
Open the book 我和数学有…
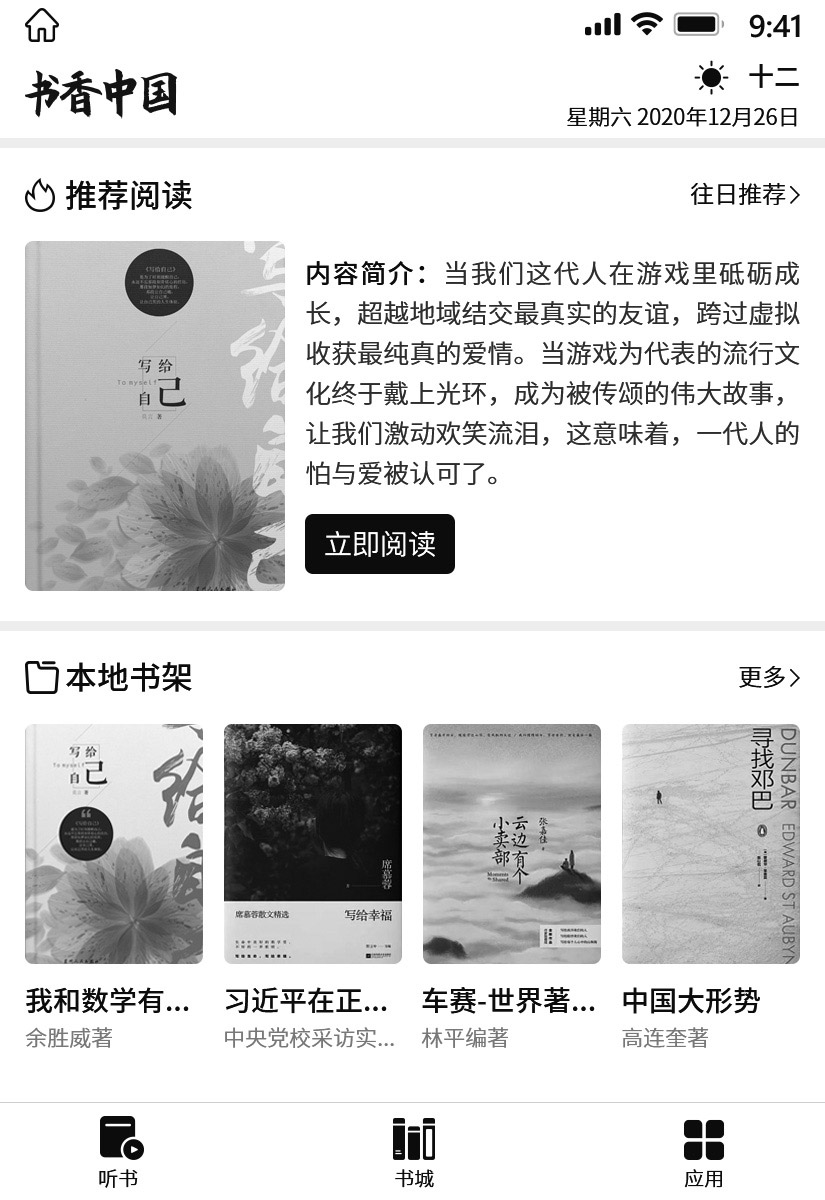(113, 843)
